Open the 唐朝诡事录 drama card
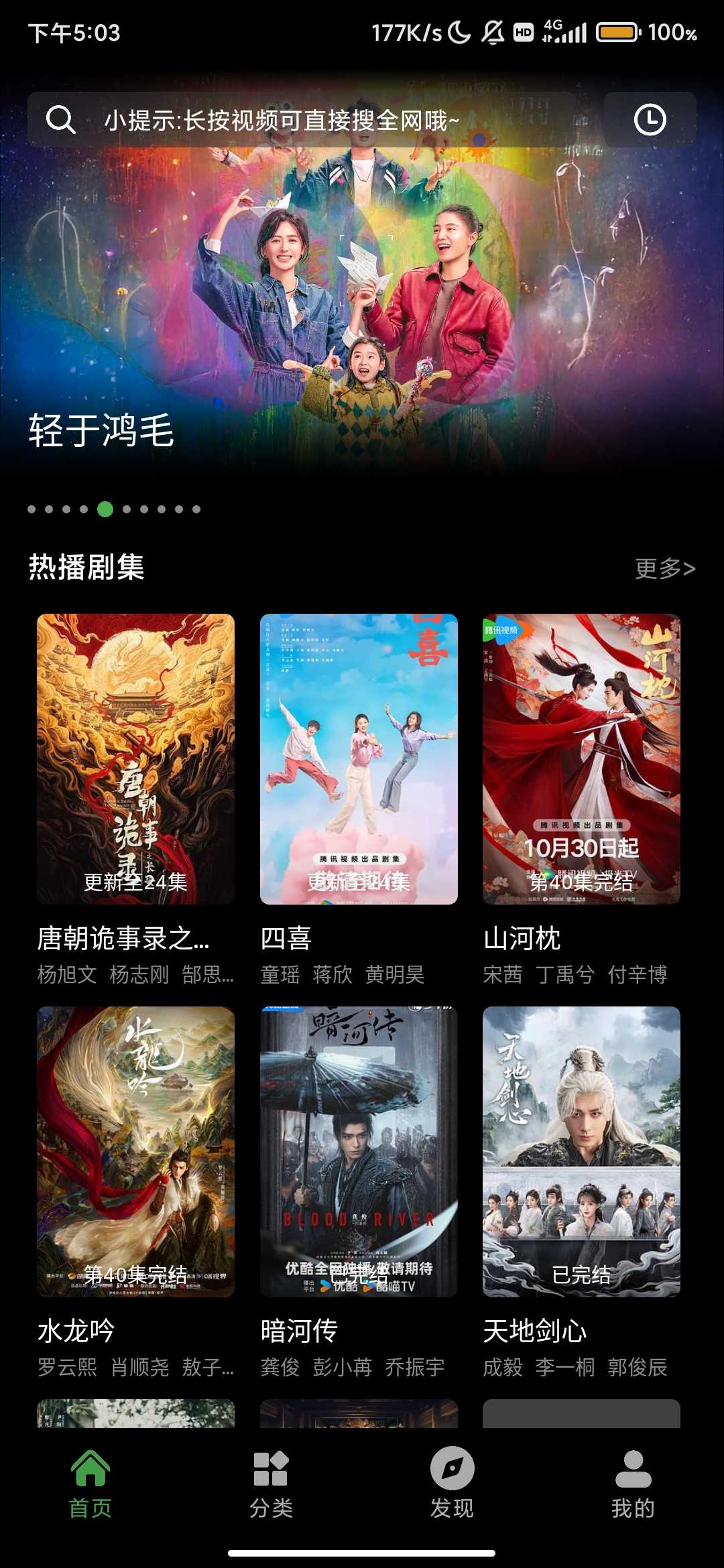 coord(135,759)
